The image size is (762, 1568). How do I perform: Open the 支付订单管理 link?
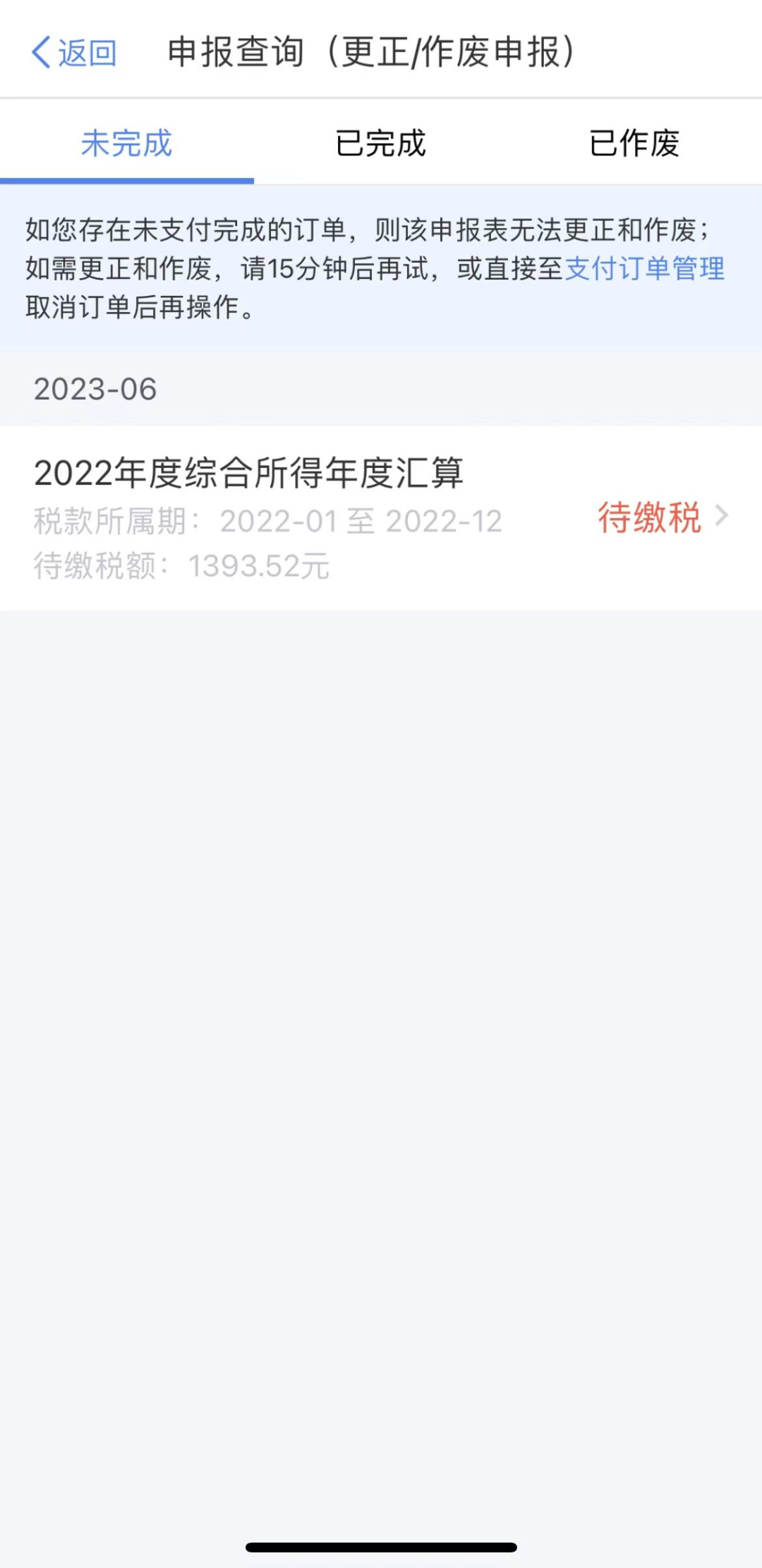point(644,268)
